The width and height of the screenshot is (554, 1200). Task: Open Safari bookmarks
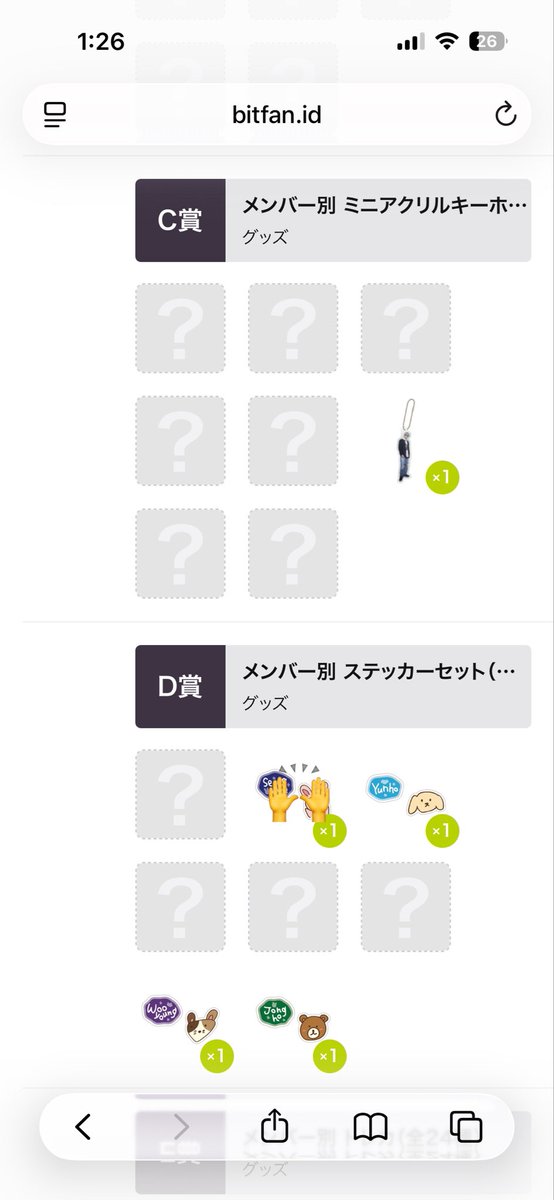pos(371,1127)
